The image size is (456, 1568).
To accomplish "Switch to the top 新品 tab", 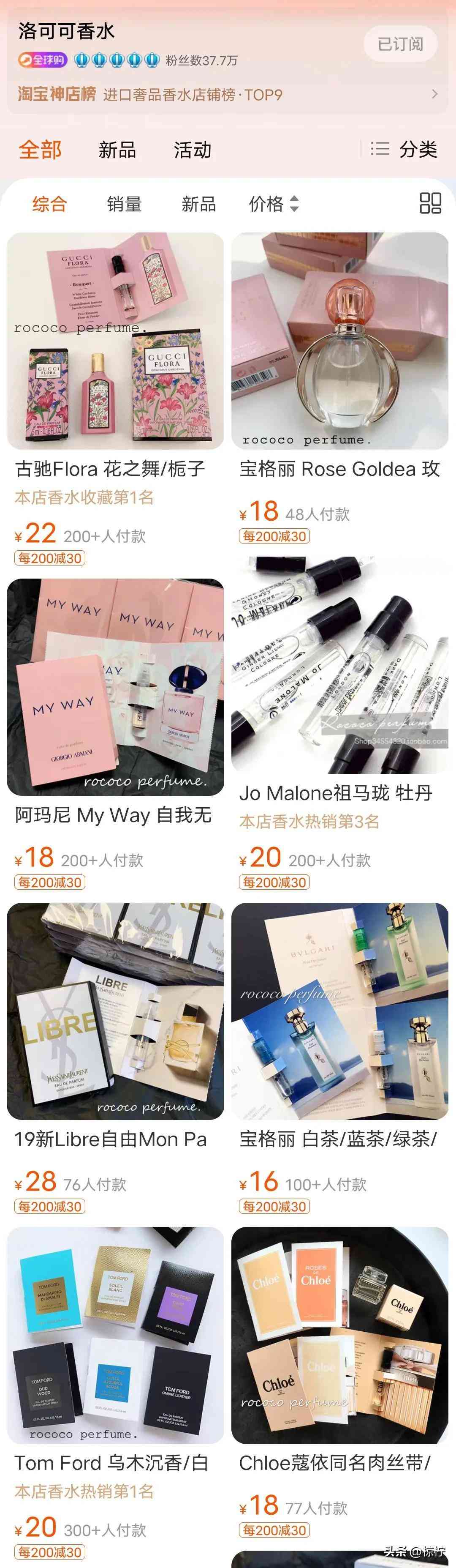I will tap(117, 150).
